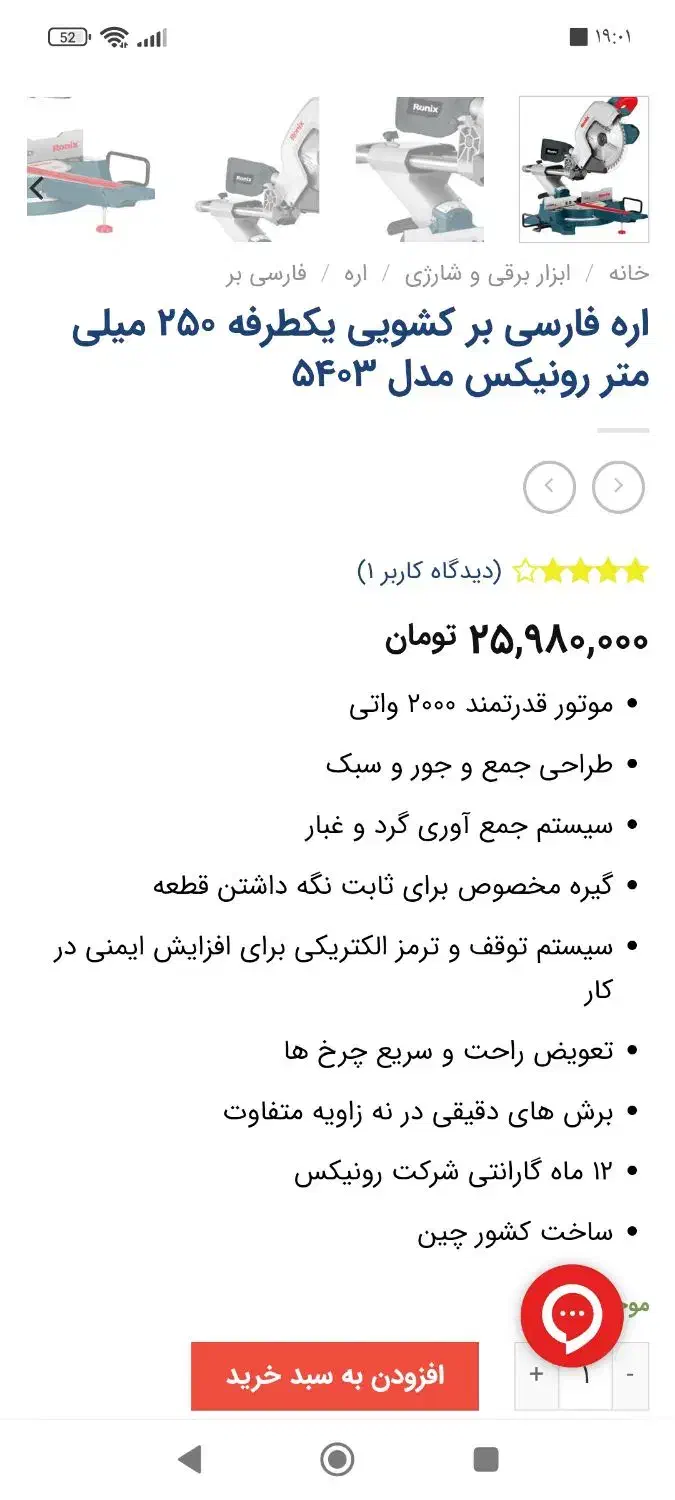Decrease quantity with the minus button

pos(630,1375)
